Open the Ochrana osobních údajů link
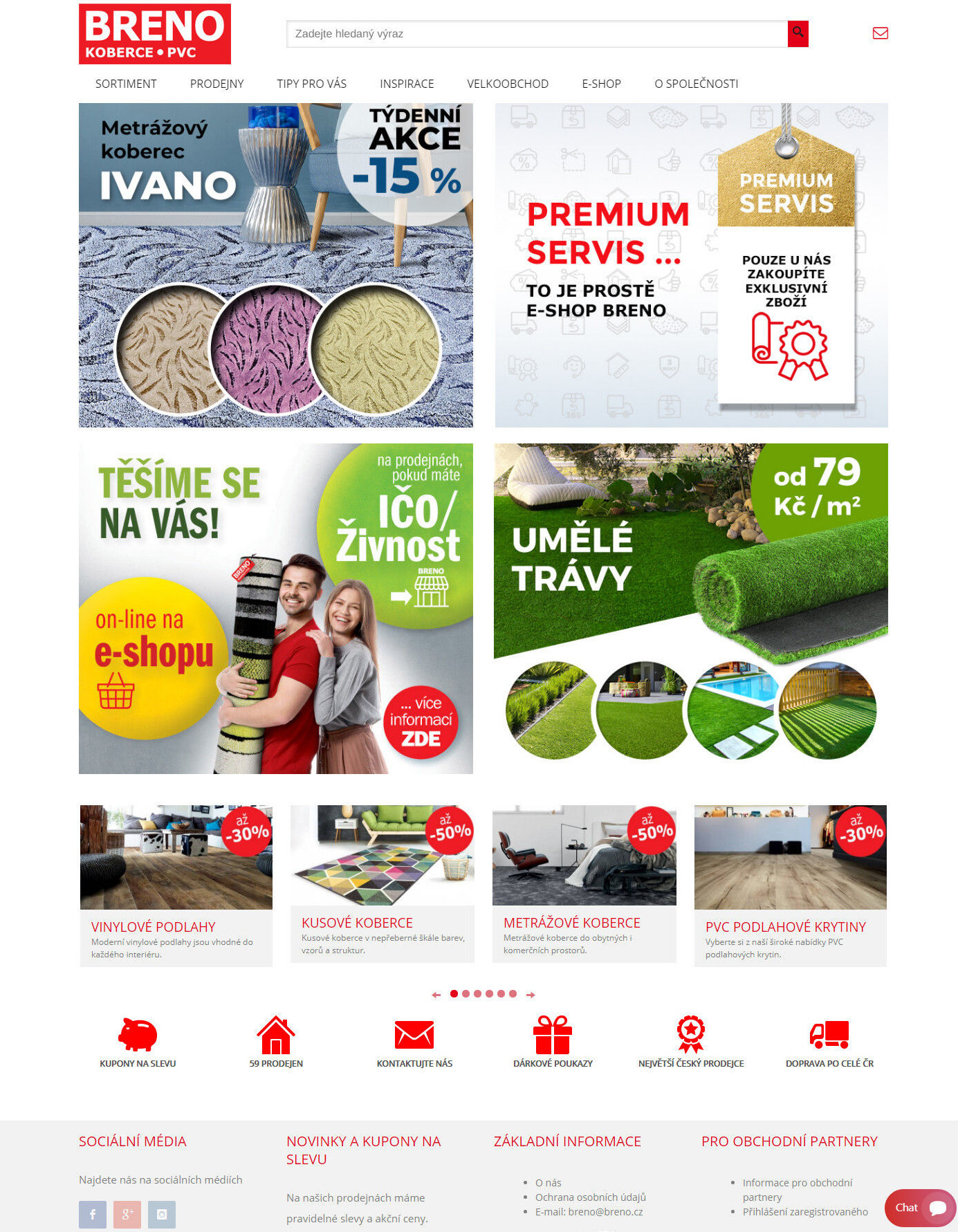Viewport: 958px width, 1232px height. click(x=590, y=1197)
